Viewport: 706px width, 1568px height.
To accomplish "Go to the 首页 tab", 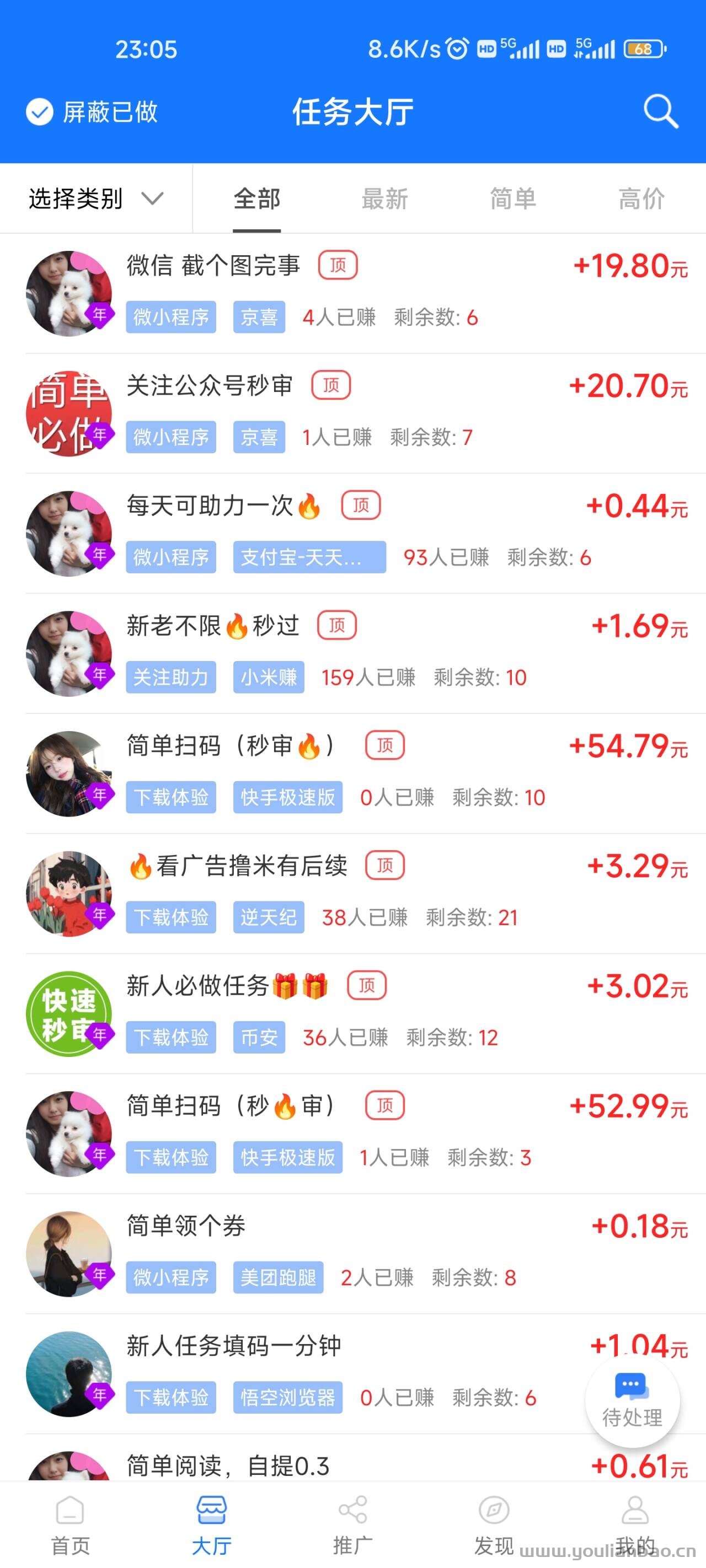I will pyautogui.click(x=70, y=1525).
